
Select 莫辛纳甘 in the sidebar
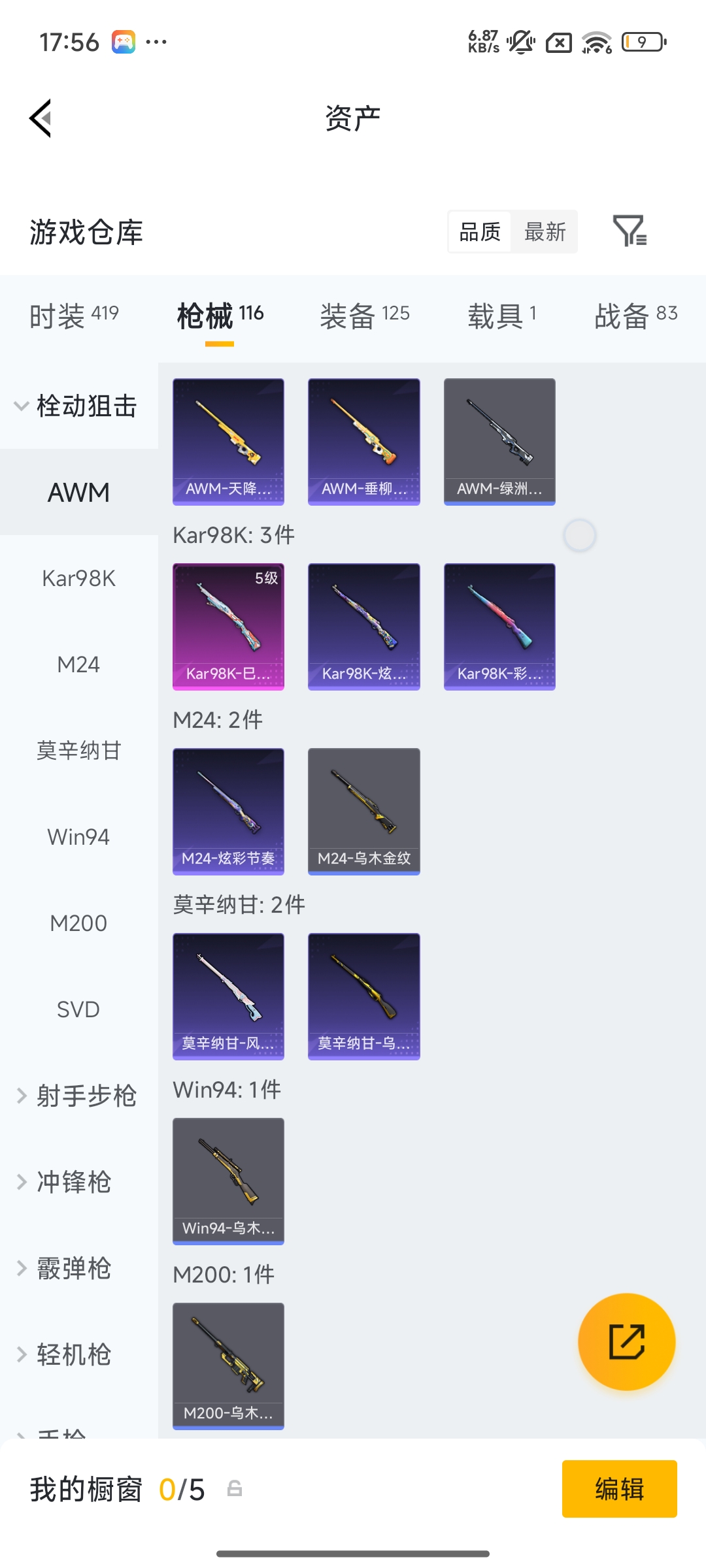(x=78, y=750)
